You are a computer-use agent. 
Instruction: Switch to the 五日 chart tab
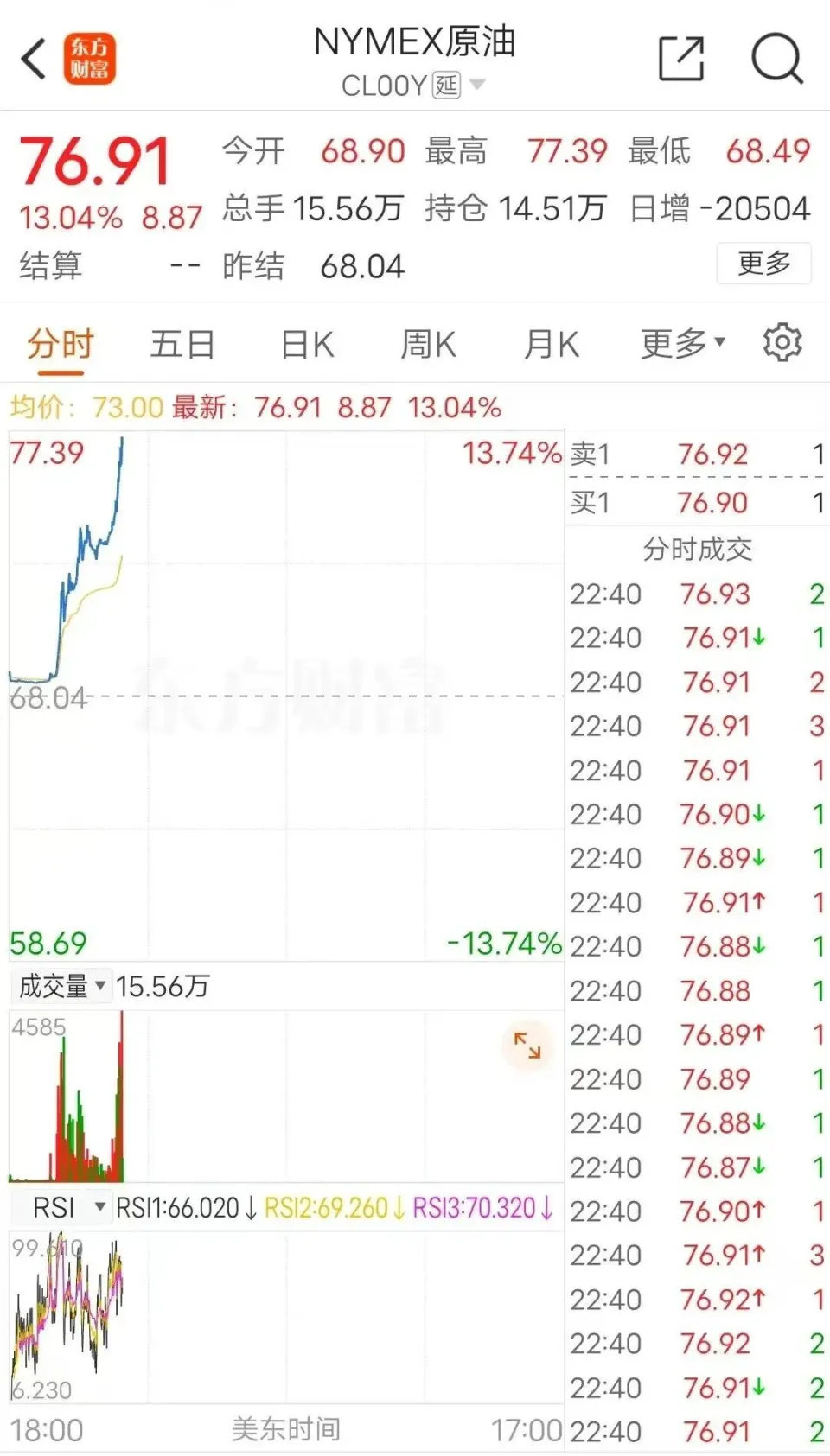point(182,344)
